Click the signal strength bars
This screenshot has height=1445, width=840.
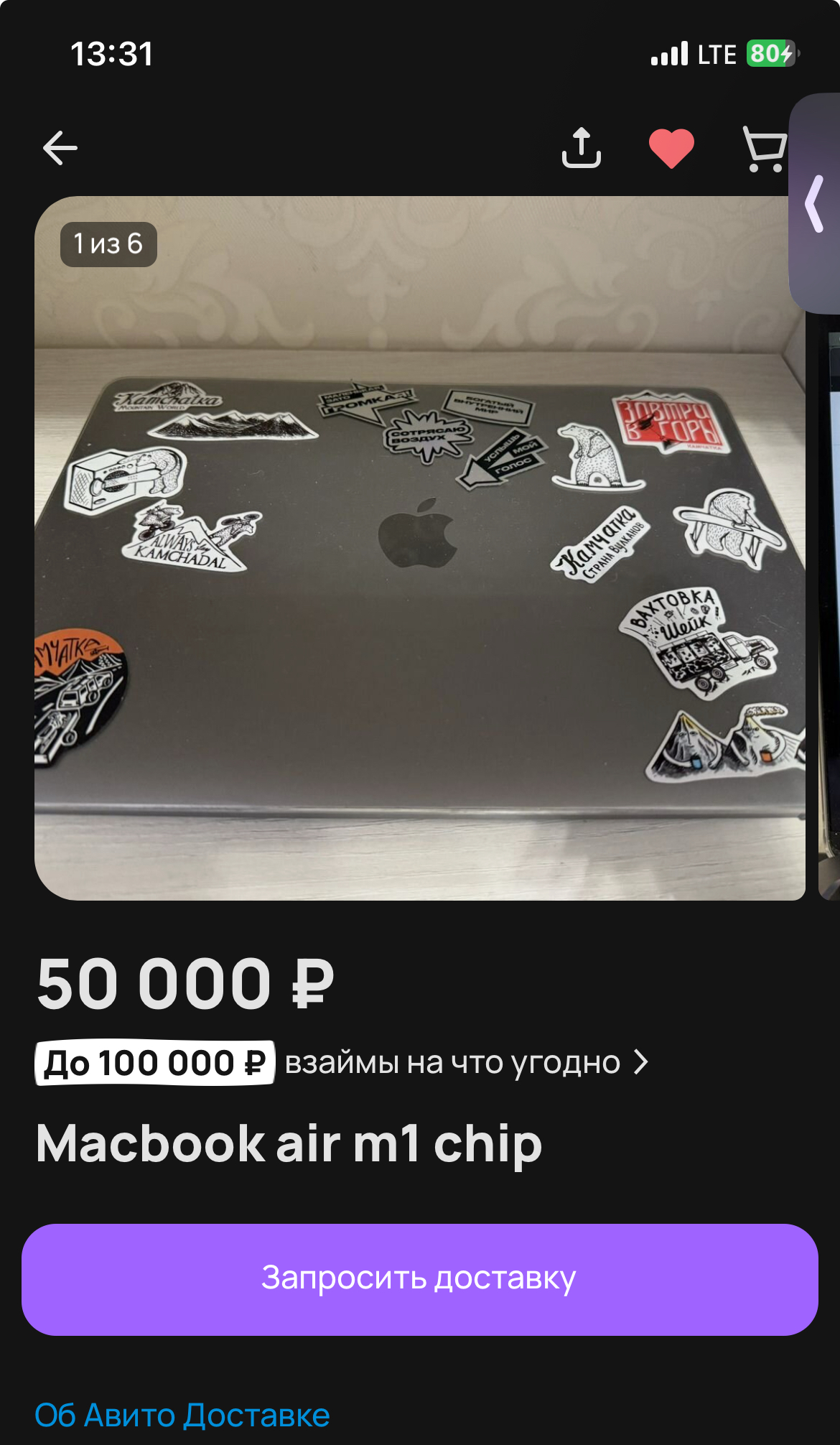671,52
